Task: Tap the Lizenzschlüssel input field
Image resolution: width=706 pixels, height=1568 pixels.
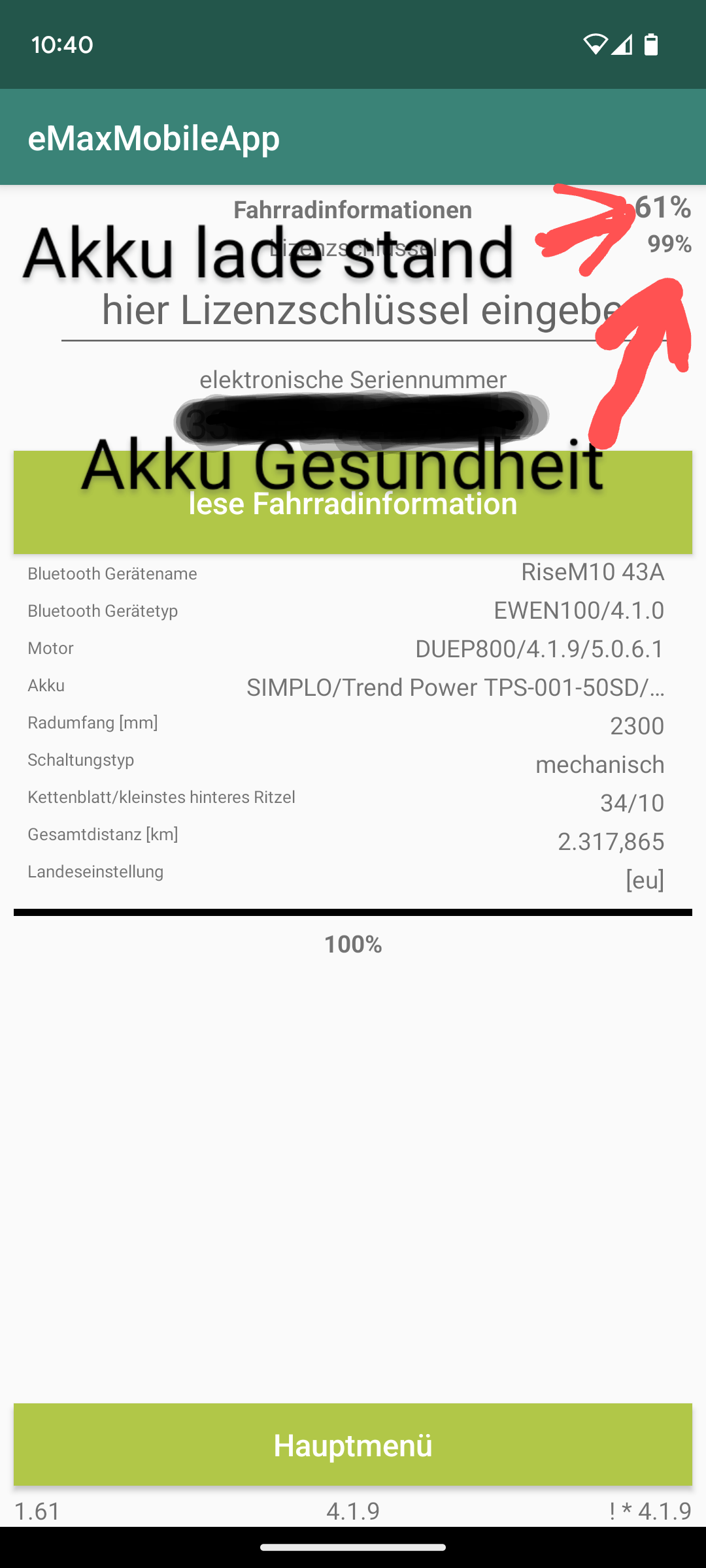Action: (x=353, y=311)
